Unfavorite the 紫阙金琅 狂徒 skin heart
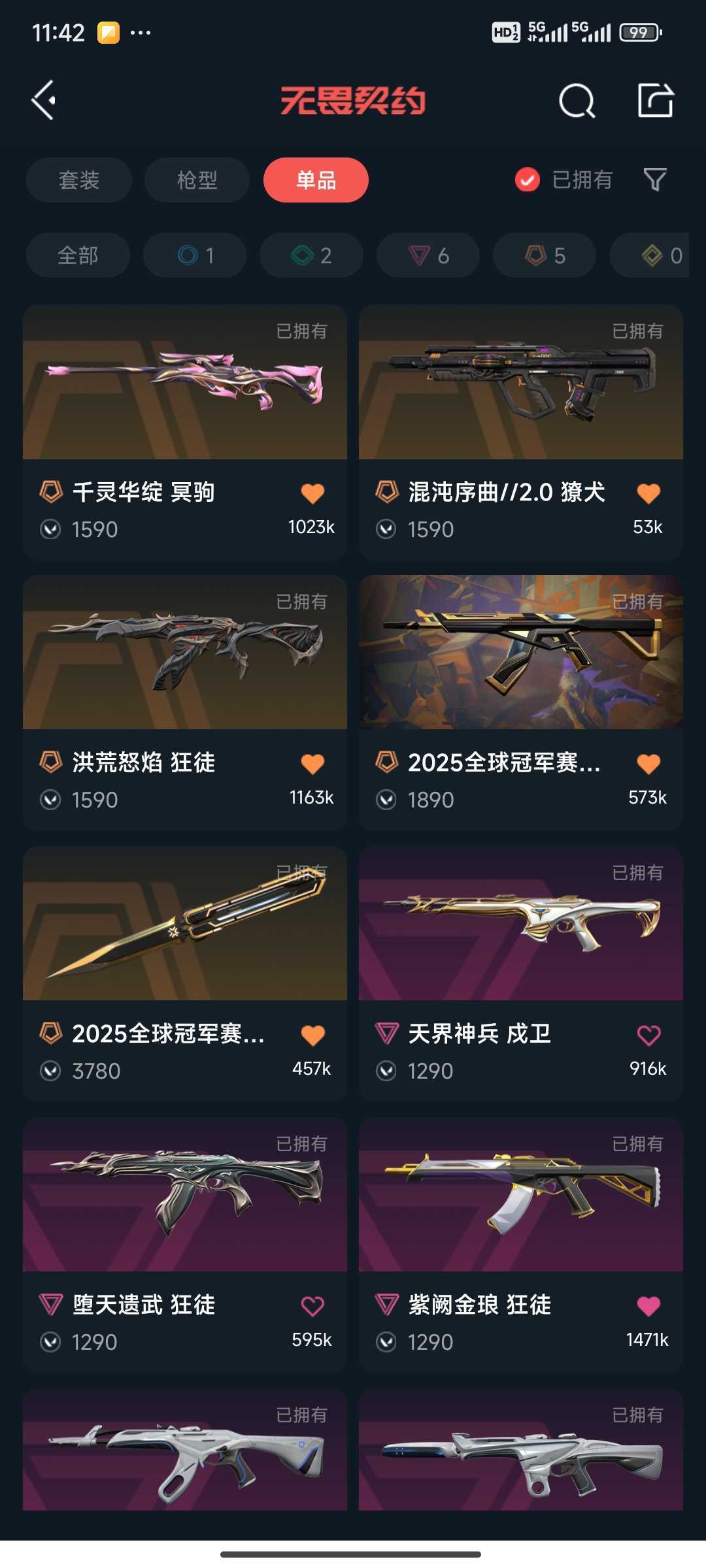The width and height of the screenshot is (706, 1568). click(648, 1305)
